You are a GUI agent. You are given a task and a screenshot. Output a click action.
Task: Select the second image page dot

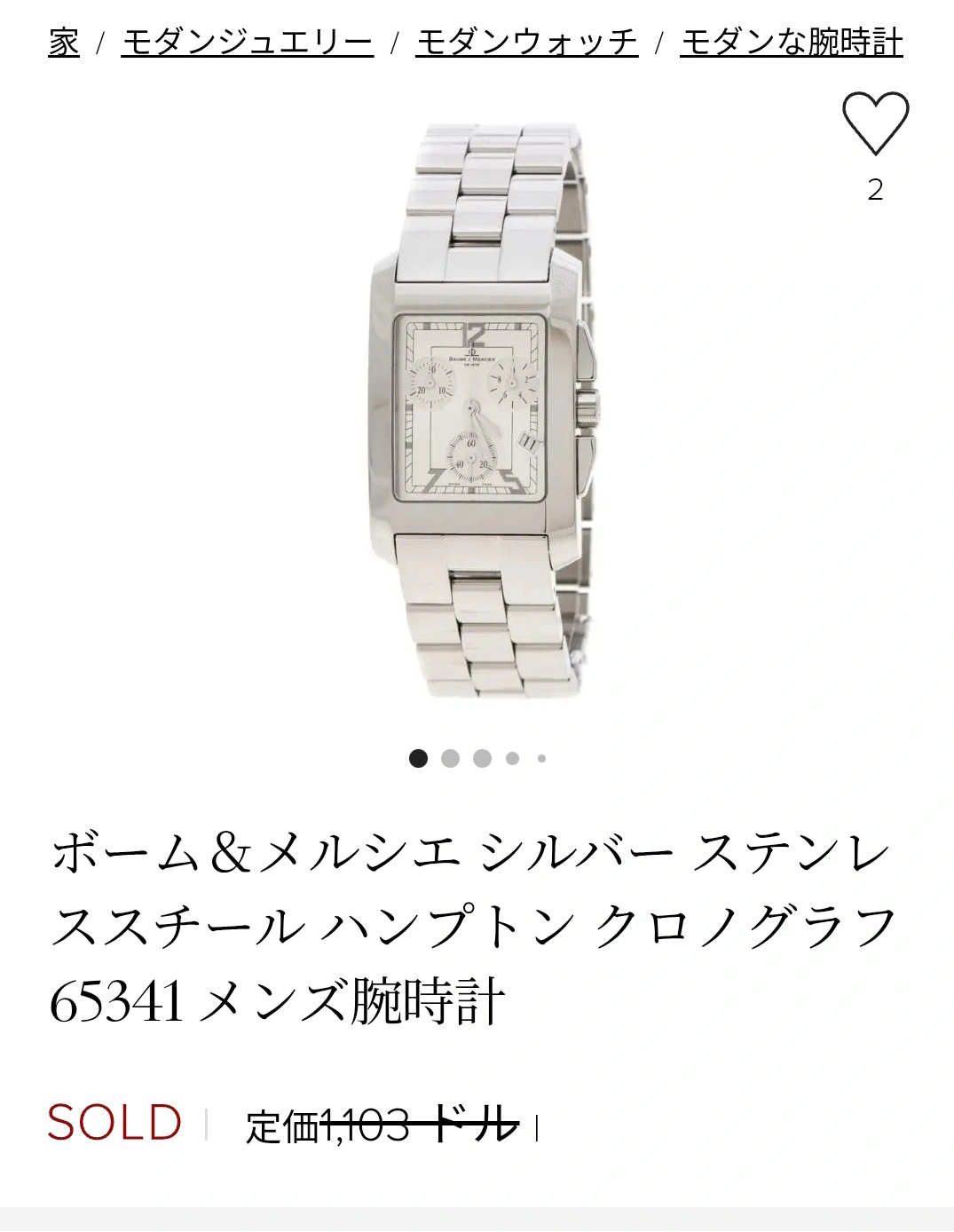pyautogui.click(x=450, y=759)
